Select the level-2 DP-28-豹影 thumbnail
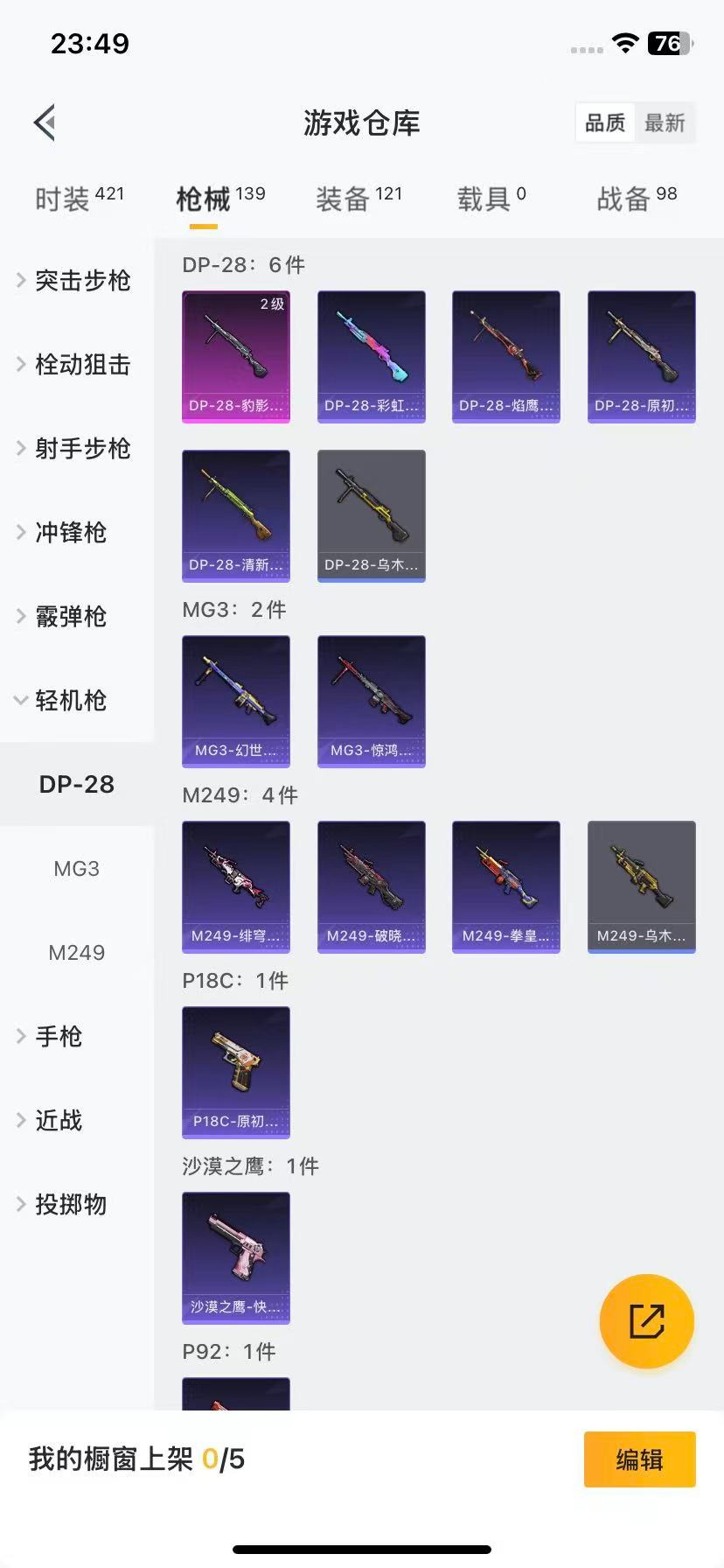The width and height of the screenshot is (724, 1568). click(235, 356)
